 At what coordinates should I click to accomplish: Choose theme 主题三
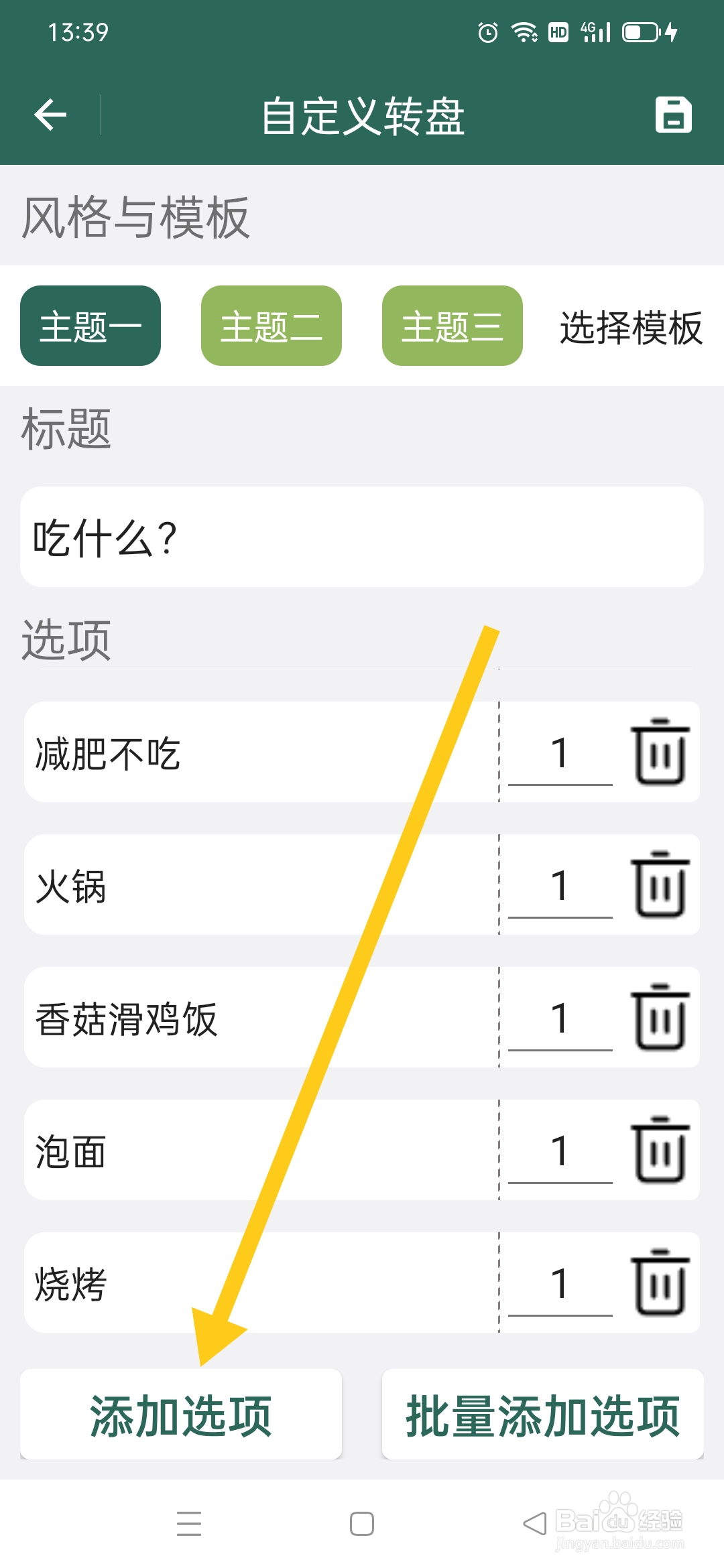coord(451,325)
